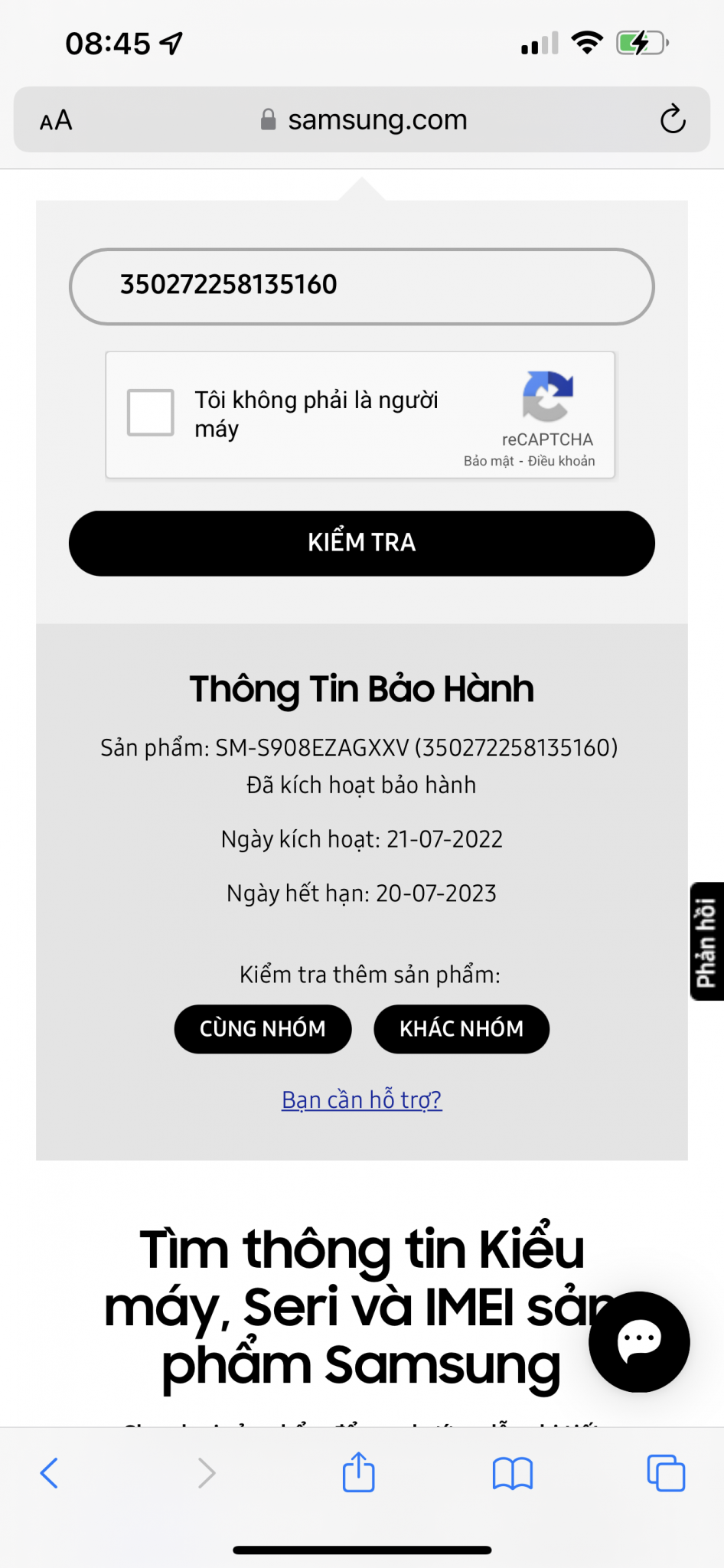Image resolution: width=724 pixels, height=1568 pixels.
Task: Open the AA text size menu
Action: click(x=56, y=120)
